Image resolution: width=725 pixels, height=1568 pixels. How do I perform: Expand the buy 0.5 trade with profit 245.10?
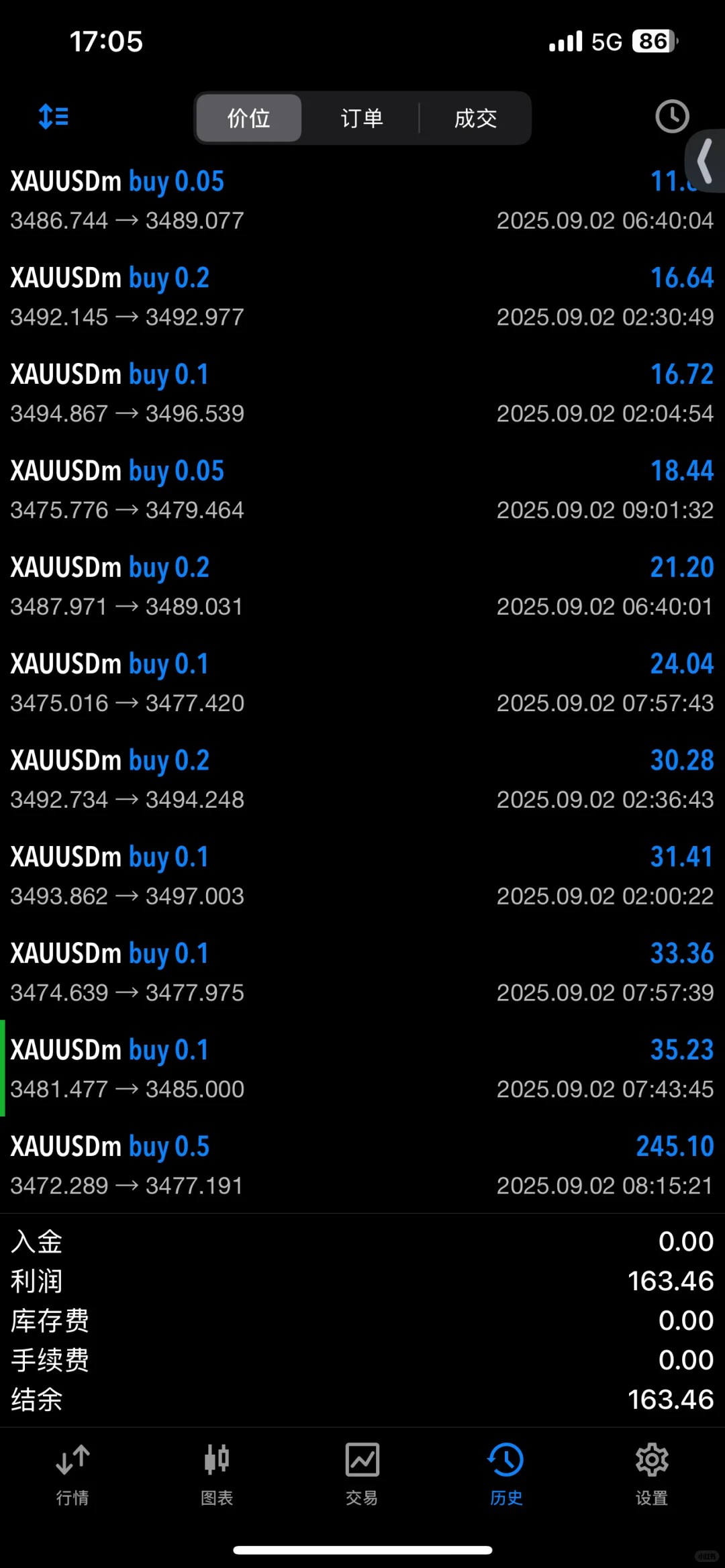[362, 1165]
